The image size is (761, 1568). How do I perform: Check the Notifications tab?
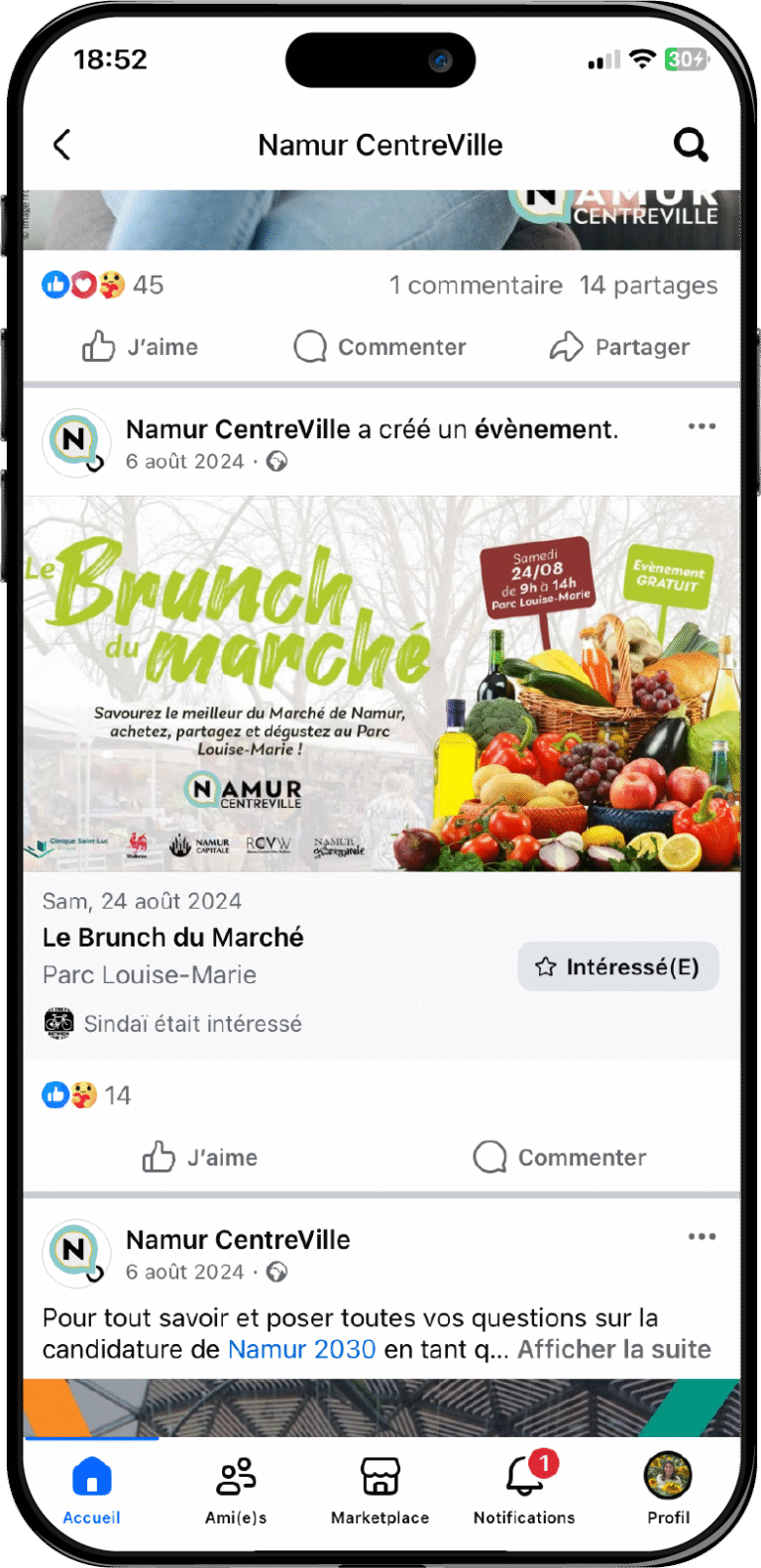pos(524,1489)
